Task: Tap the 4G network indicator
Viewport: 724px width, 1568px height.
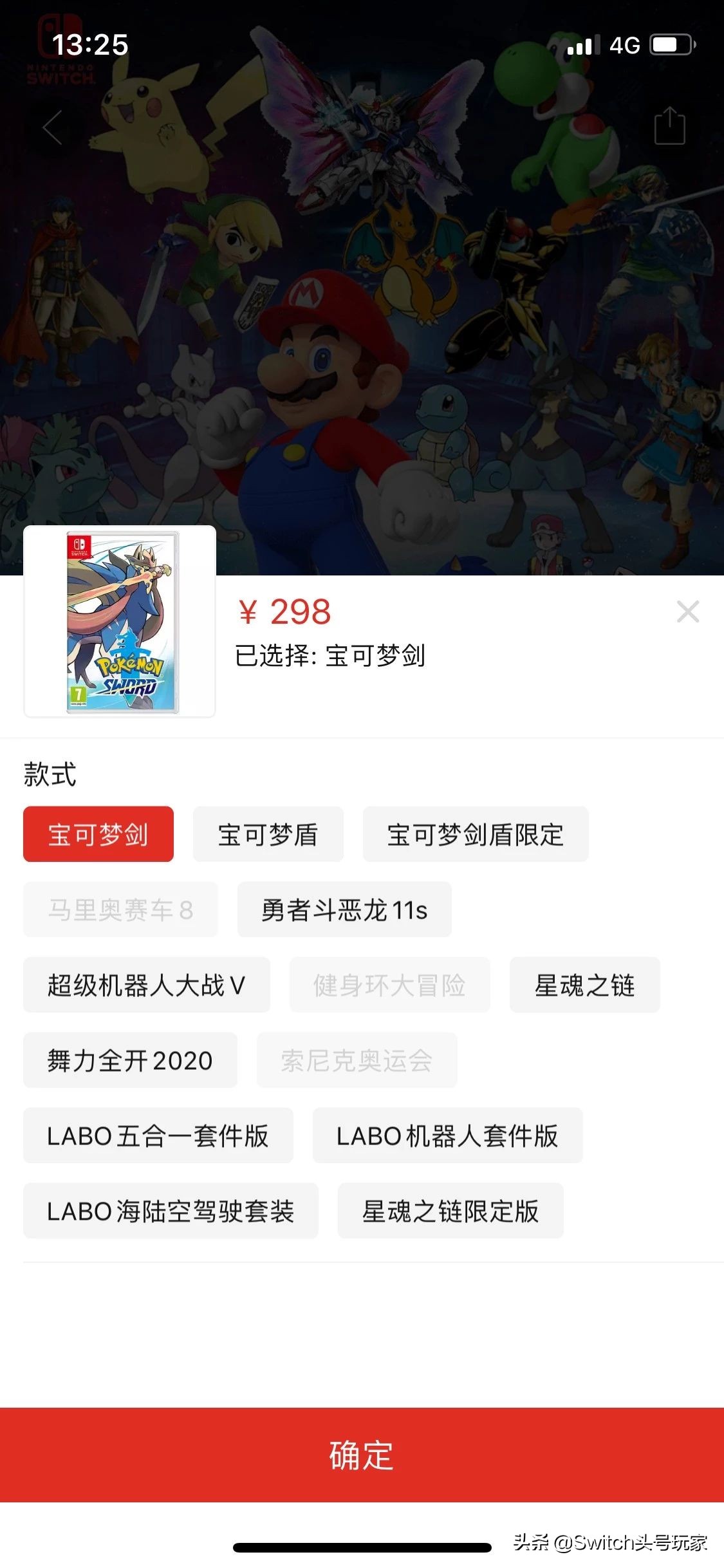Action: tap(625, 44)
